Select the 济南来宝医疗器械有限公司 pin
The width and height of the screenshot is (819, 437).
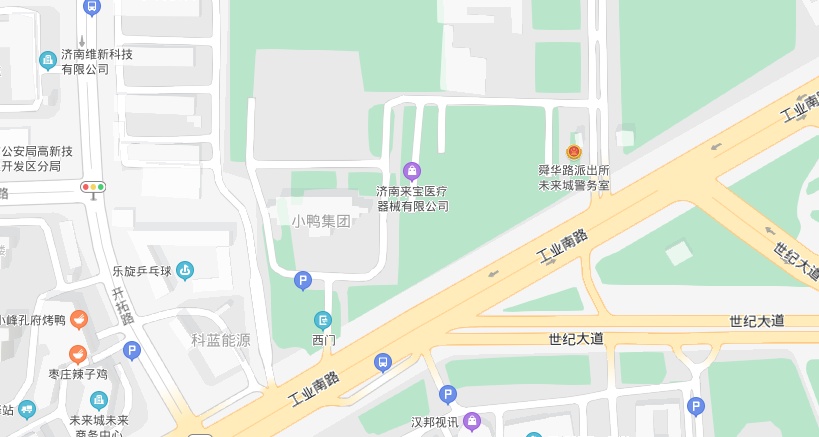tap(412, 171)
